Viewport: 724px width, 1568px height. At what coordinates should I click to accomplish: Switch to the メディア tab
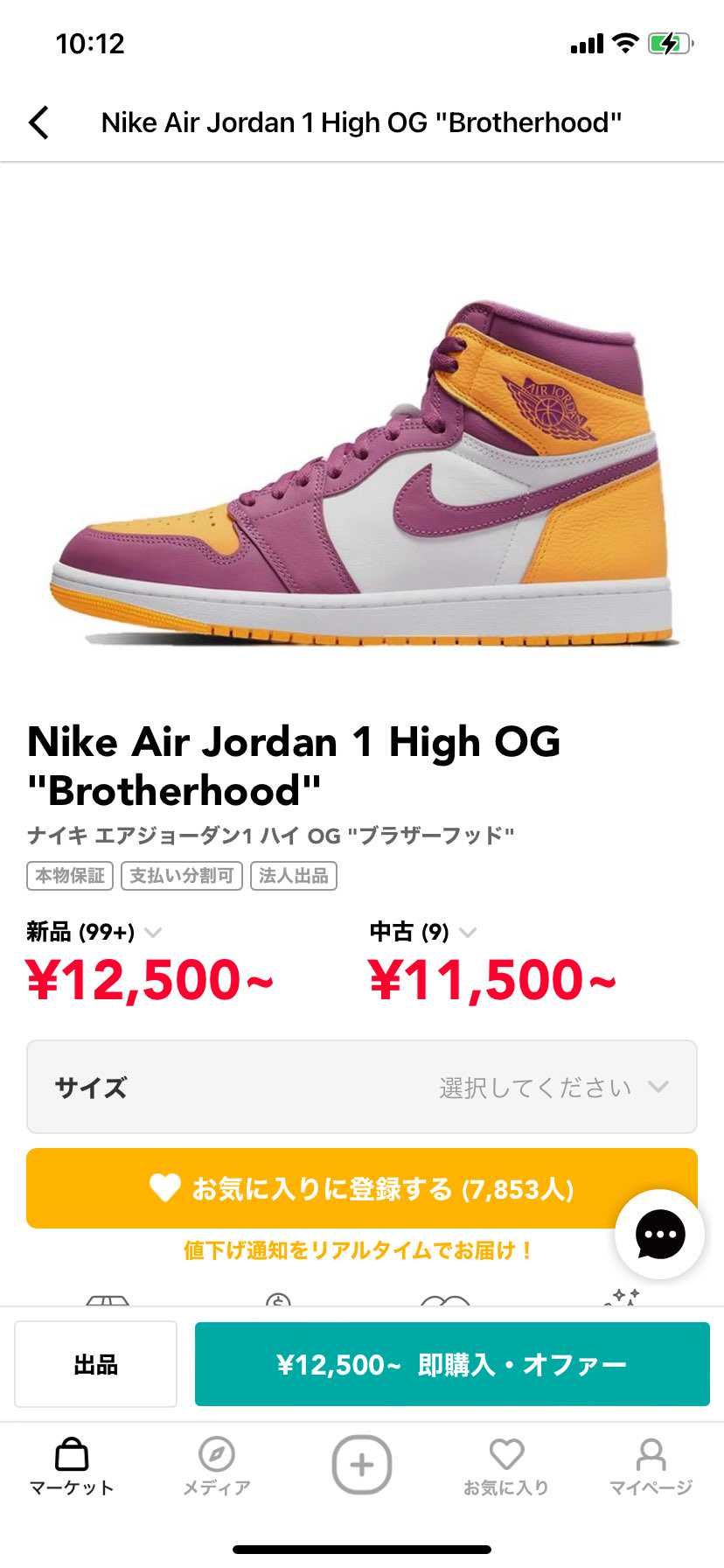[x=216, y=1466]
